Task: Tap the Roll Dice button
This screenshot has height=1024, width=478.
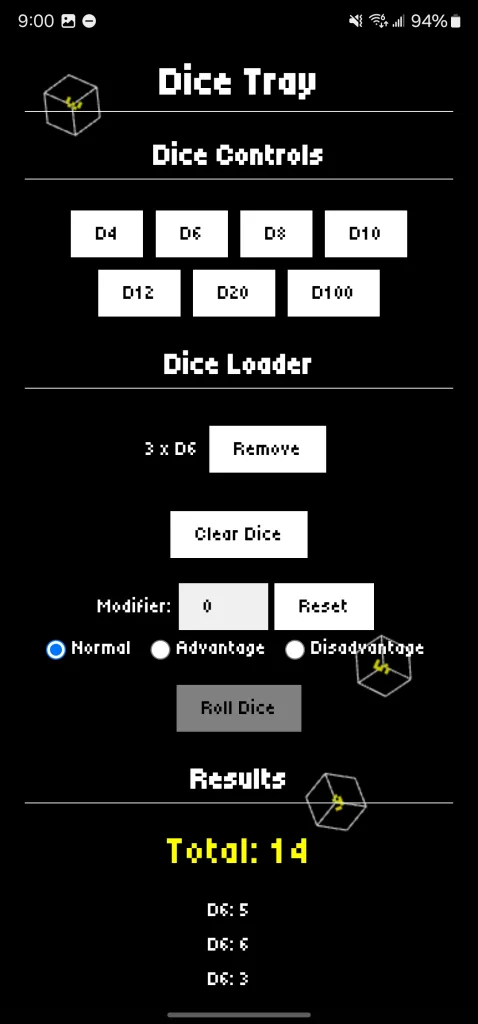Action: [x=239, y=708]
